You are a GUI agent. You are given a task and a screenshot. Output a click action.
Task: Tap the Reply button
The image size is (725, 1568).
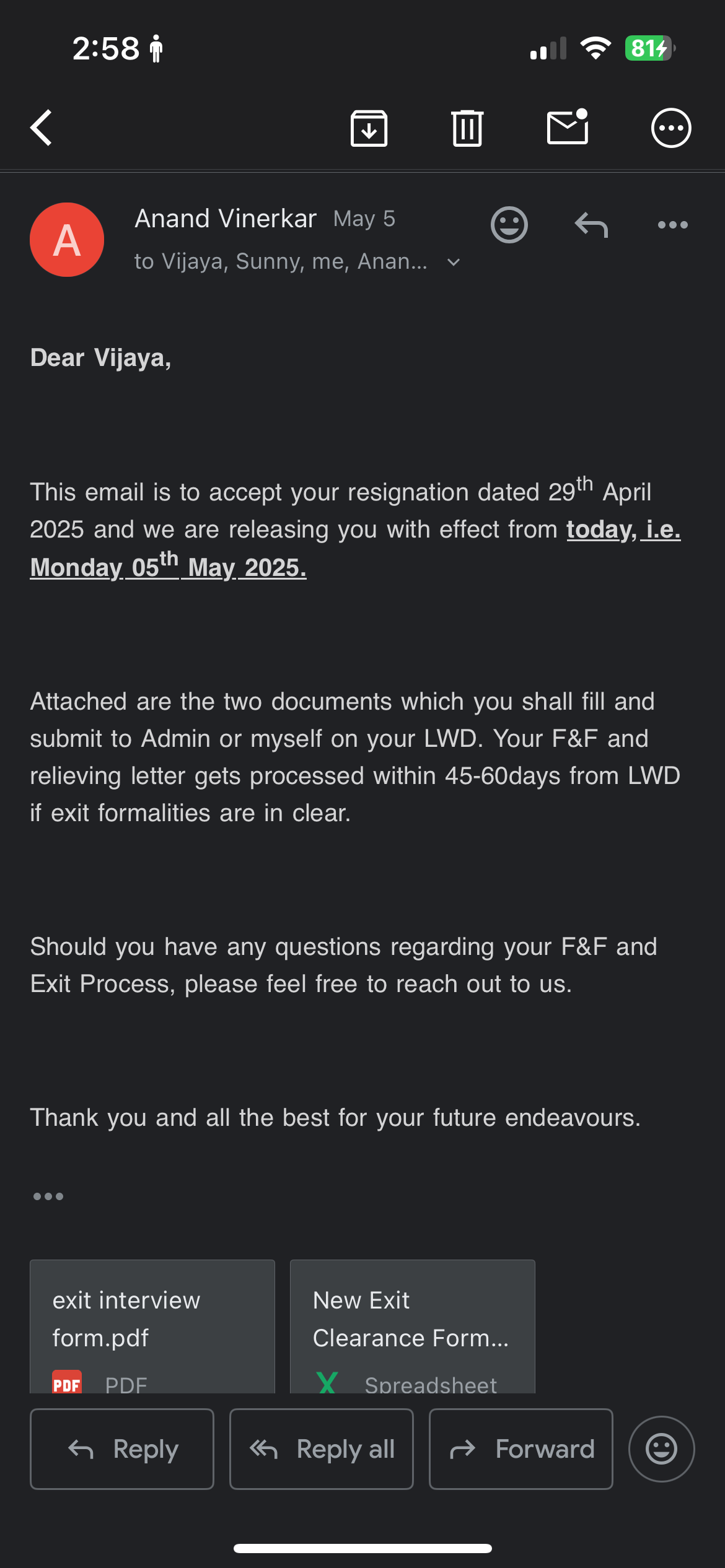click(122, 1449)
